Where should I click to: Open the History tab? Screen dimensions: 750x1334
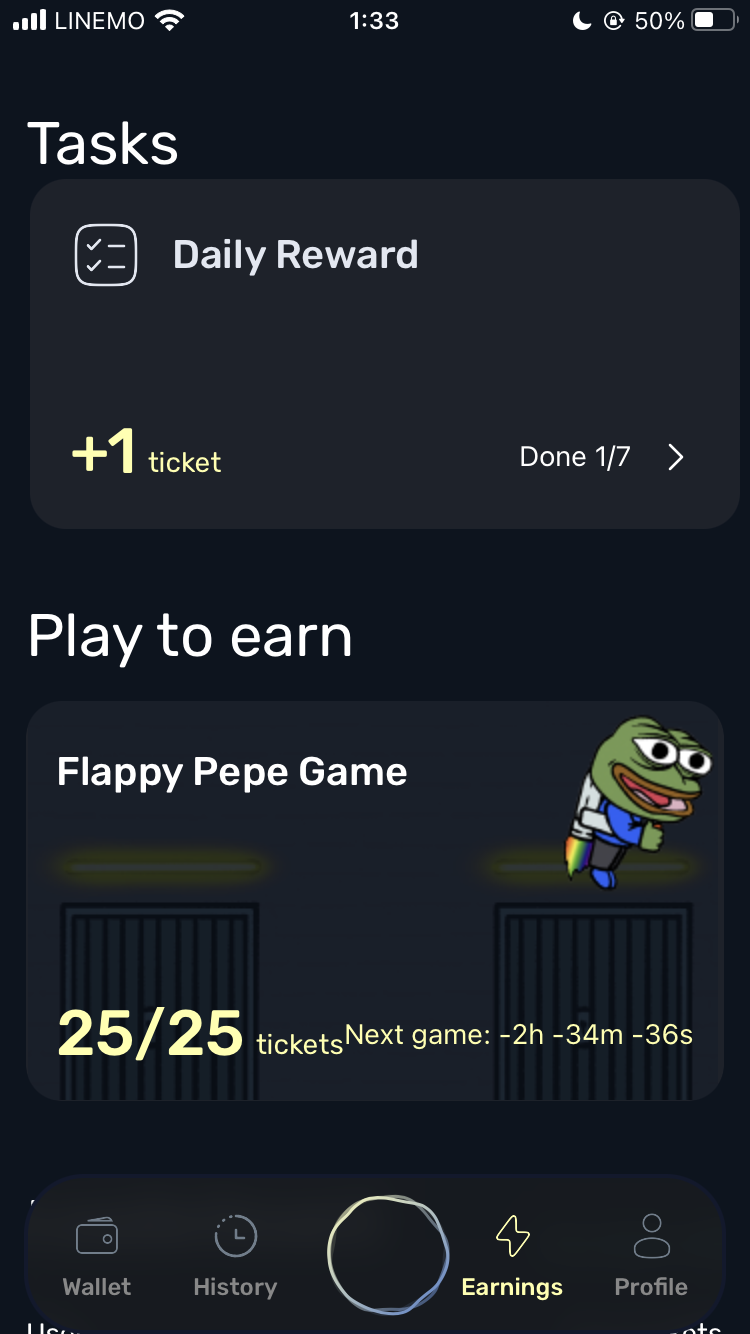(x=235, y=1256)
